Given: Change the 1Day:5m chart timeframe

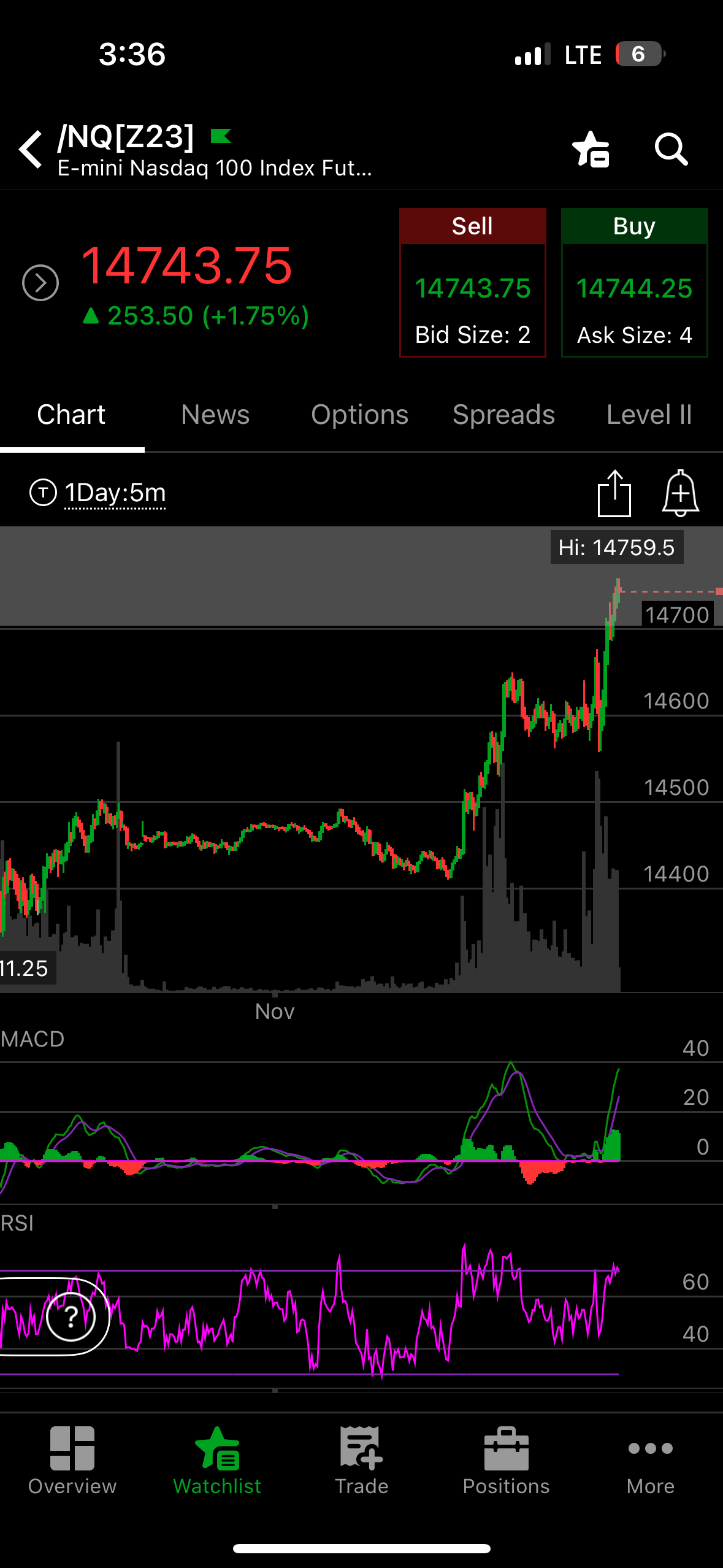Looking at the screenshot, I should (115, 493).
